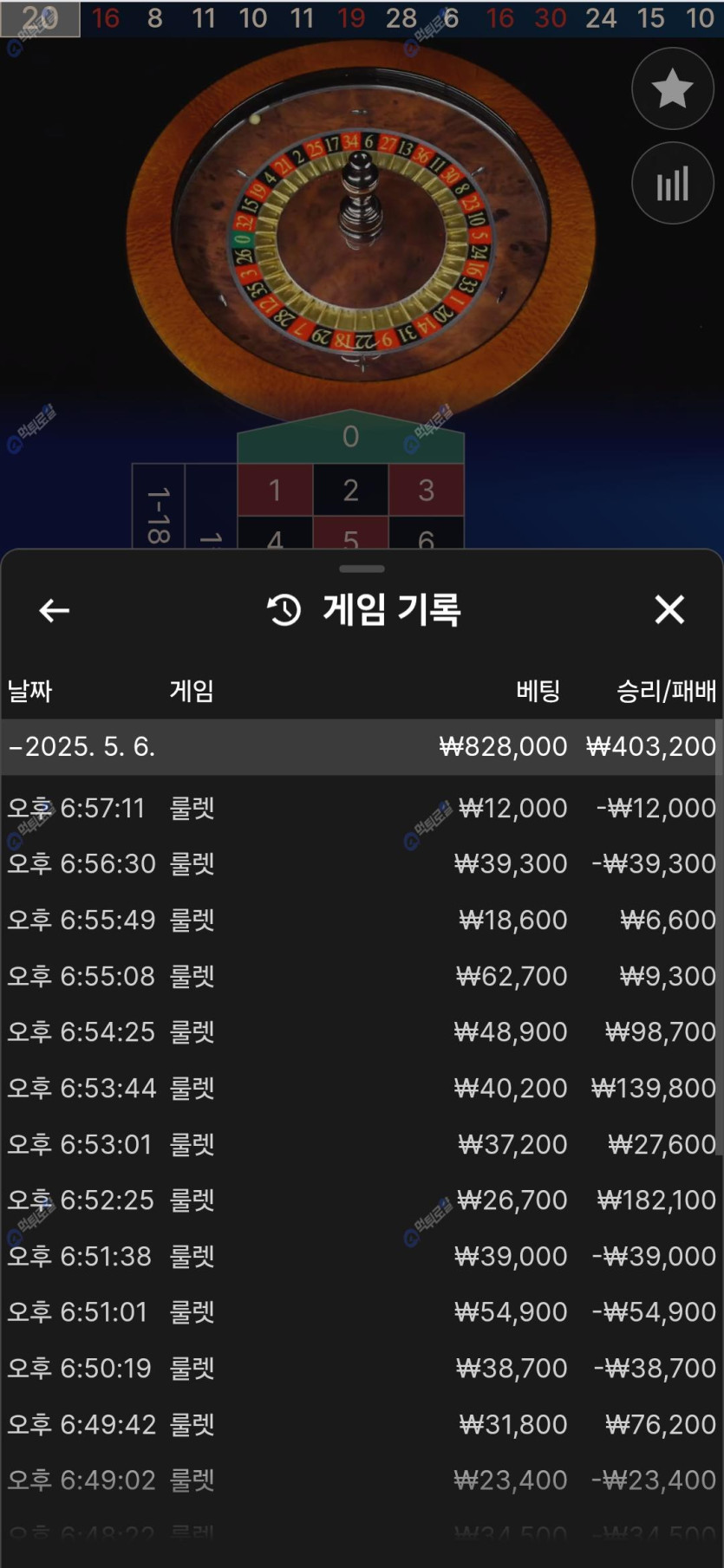Viewport: 724px width, 1568px height.
Task: Tap the 오후 6:49:42 룰렛 row
Action: (x=361, y=1424)
